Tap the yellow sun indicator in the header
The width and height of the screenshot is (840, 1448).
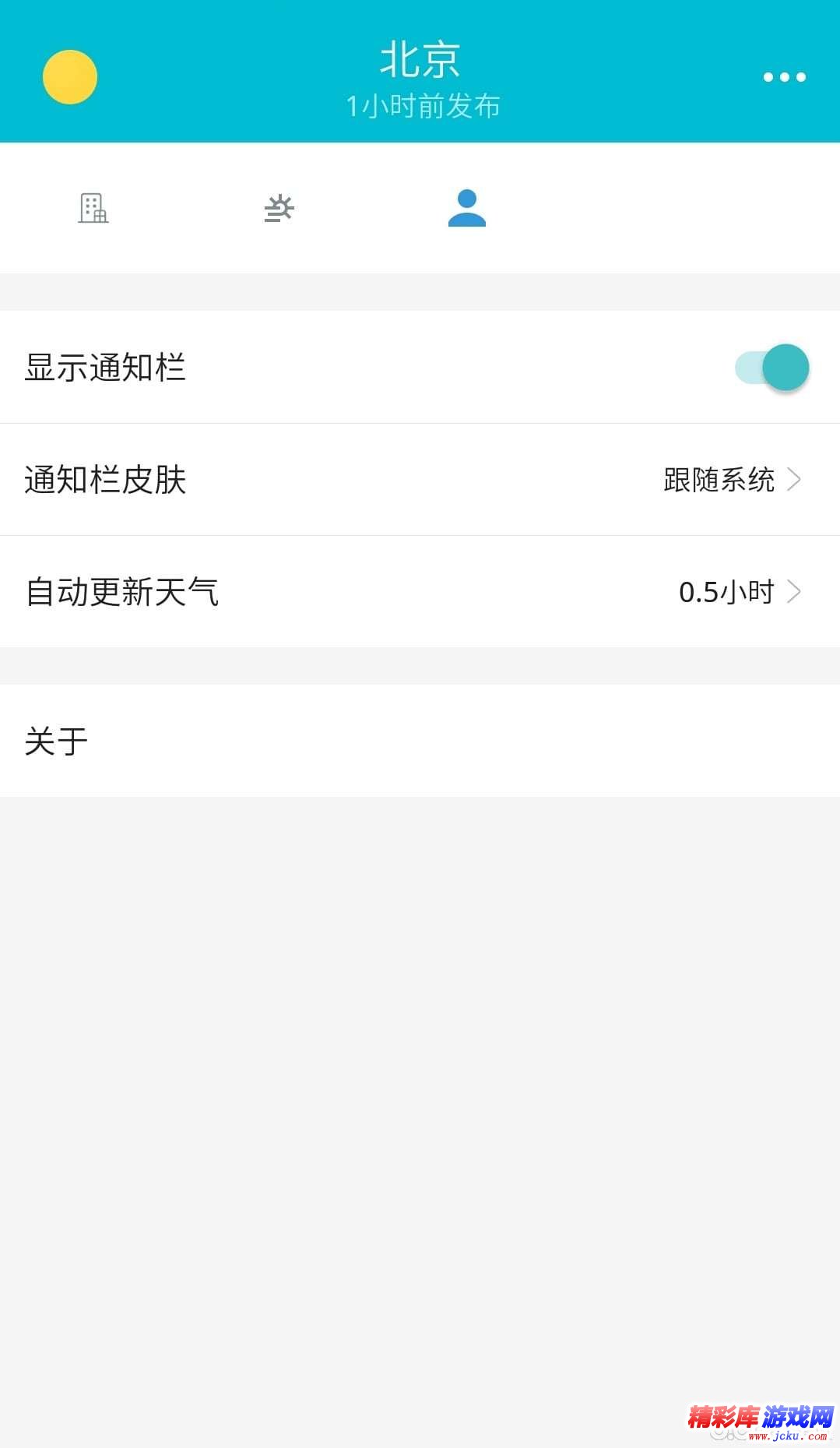pyautogui.click(x=70, y=76)
